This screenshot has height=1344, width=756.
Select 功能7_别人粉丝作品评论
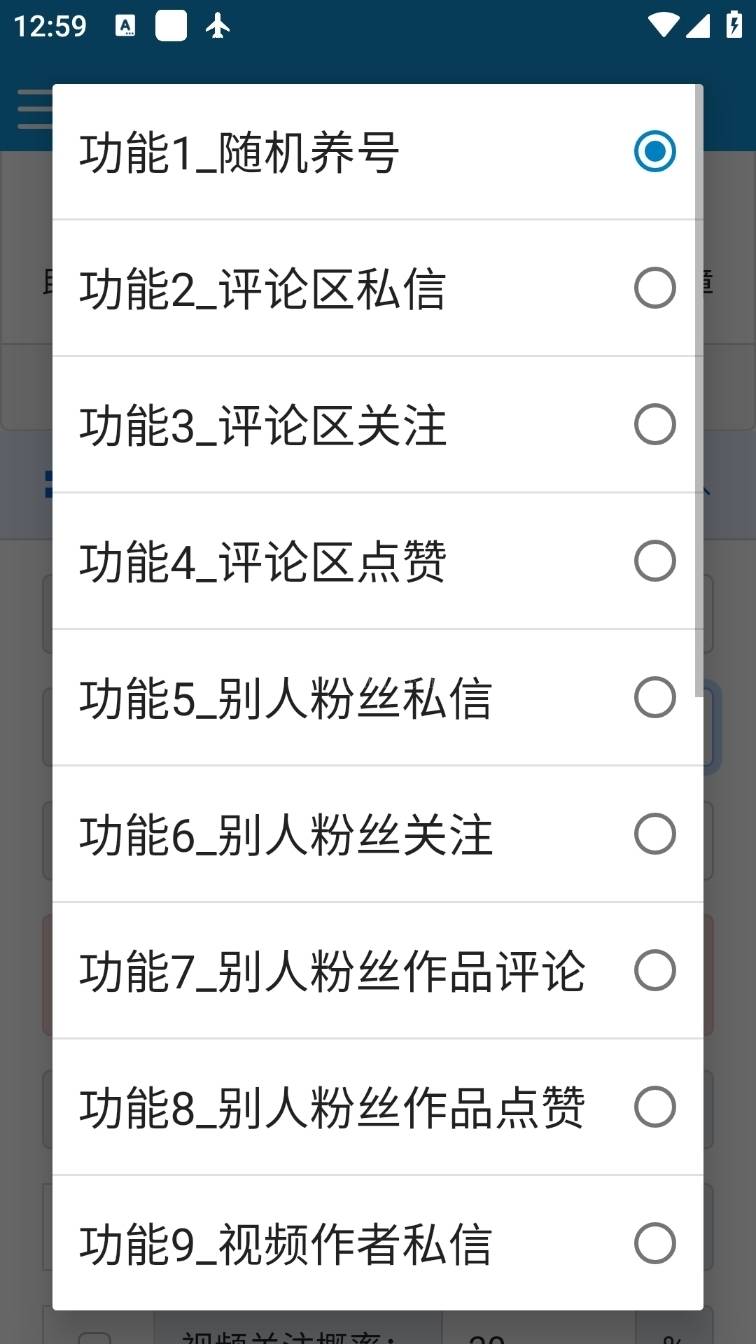pos(377,971)
